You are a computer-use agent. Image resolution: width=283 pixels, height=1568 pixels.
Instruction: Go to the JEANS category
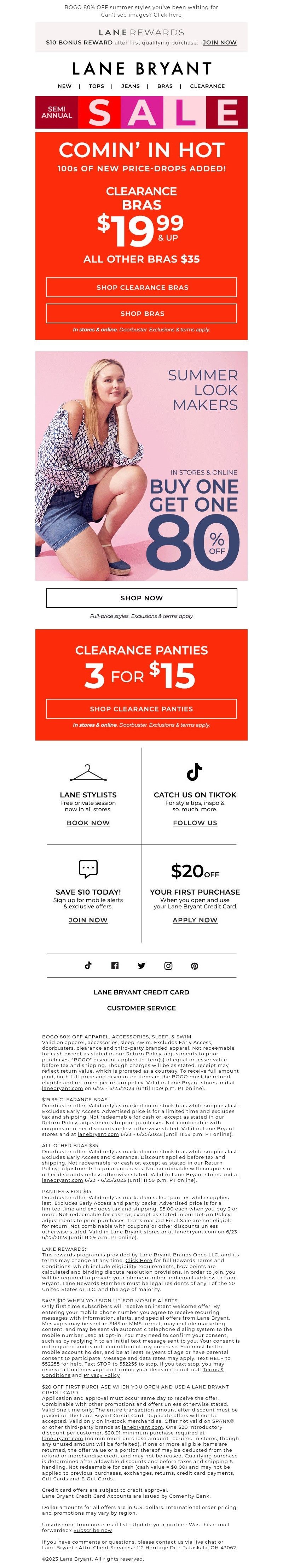131,87
